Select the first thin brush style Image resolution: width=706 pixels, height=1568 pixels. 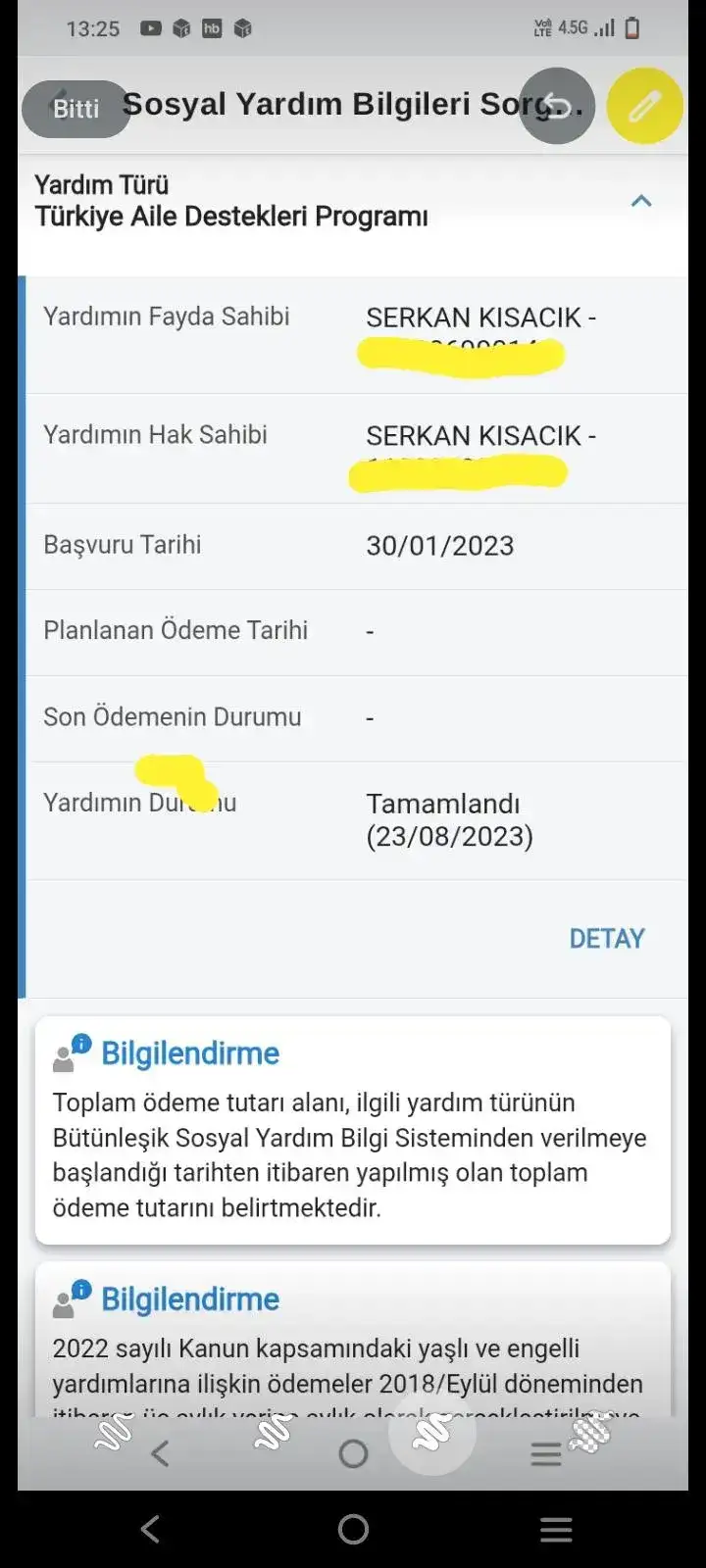(114, 1433)
